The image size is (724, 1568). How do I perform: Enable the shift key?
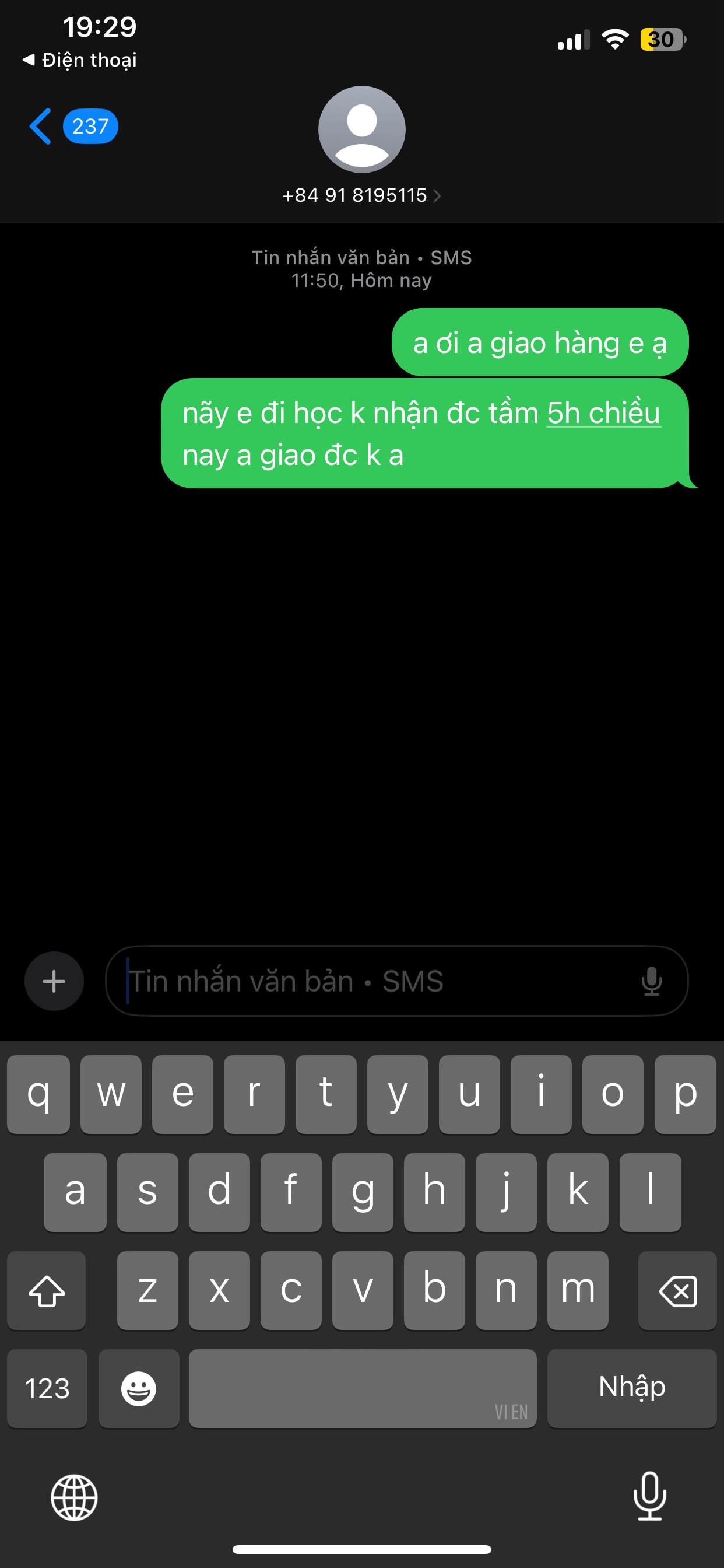click(47, 1290)
